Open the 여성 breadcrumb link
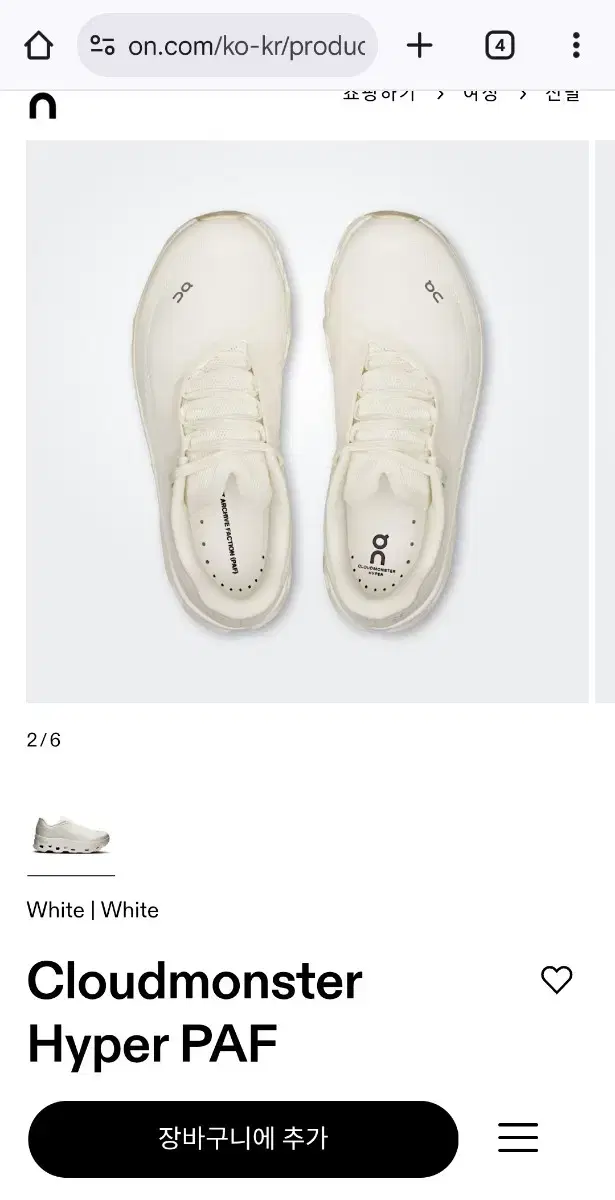 (x=480, y=95)
